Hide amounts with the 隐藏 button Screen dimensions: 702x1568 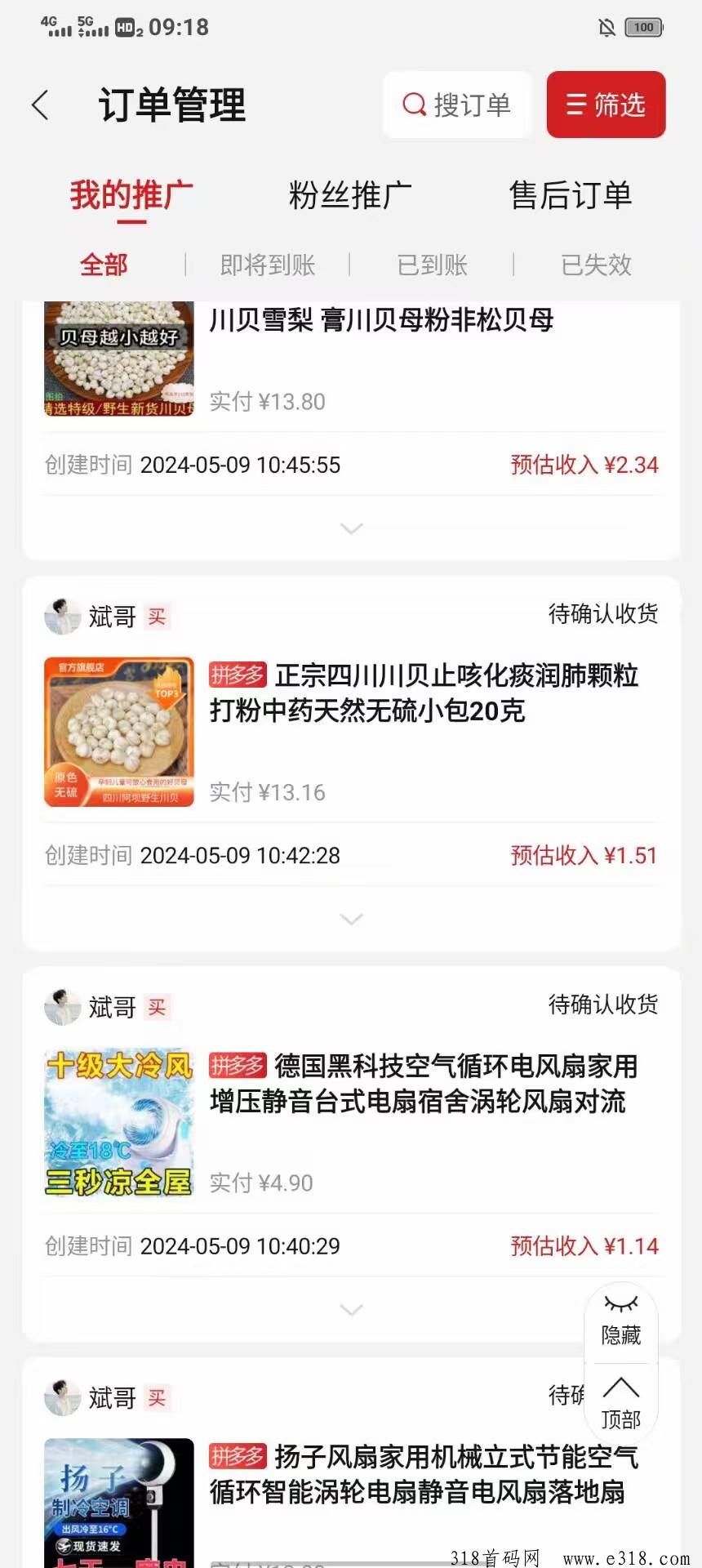(621, 1322)
